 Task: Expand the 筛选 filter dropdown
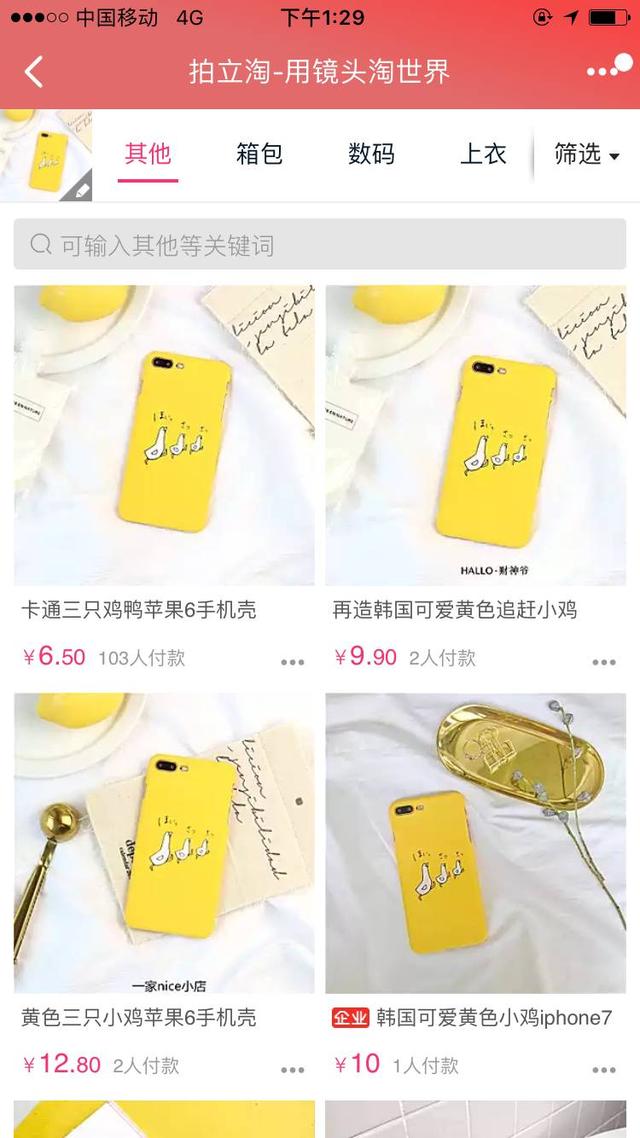[587, 154]
